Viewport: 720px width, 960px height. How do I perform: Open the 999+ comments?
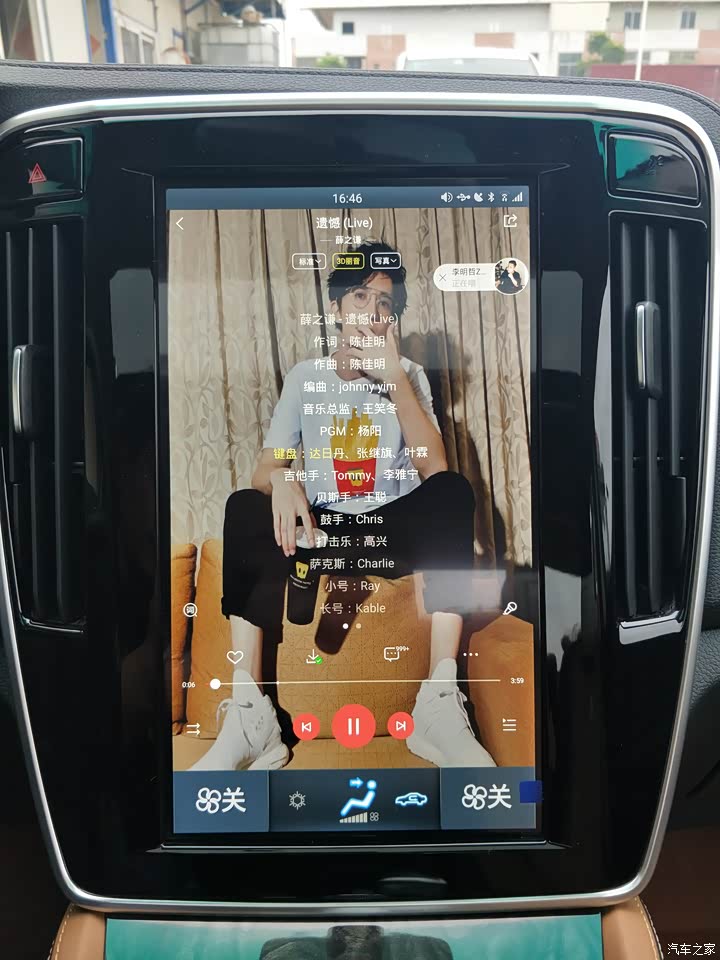(x=393, y=655)
